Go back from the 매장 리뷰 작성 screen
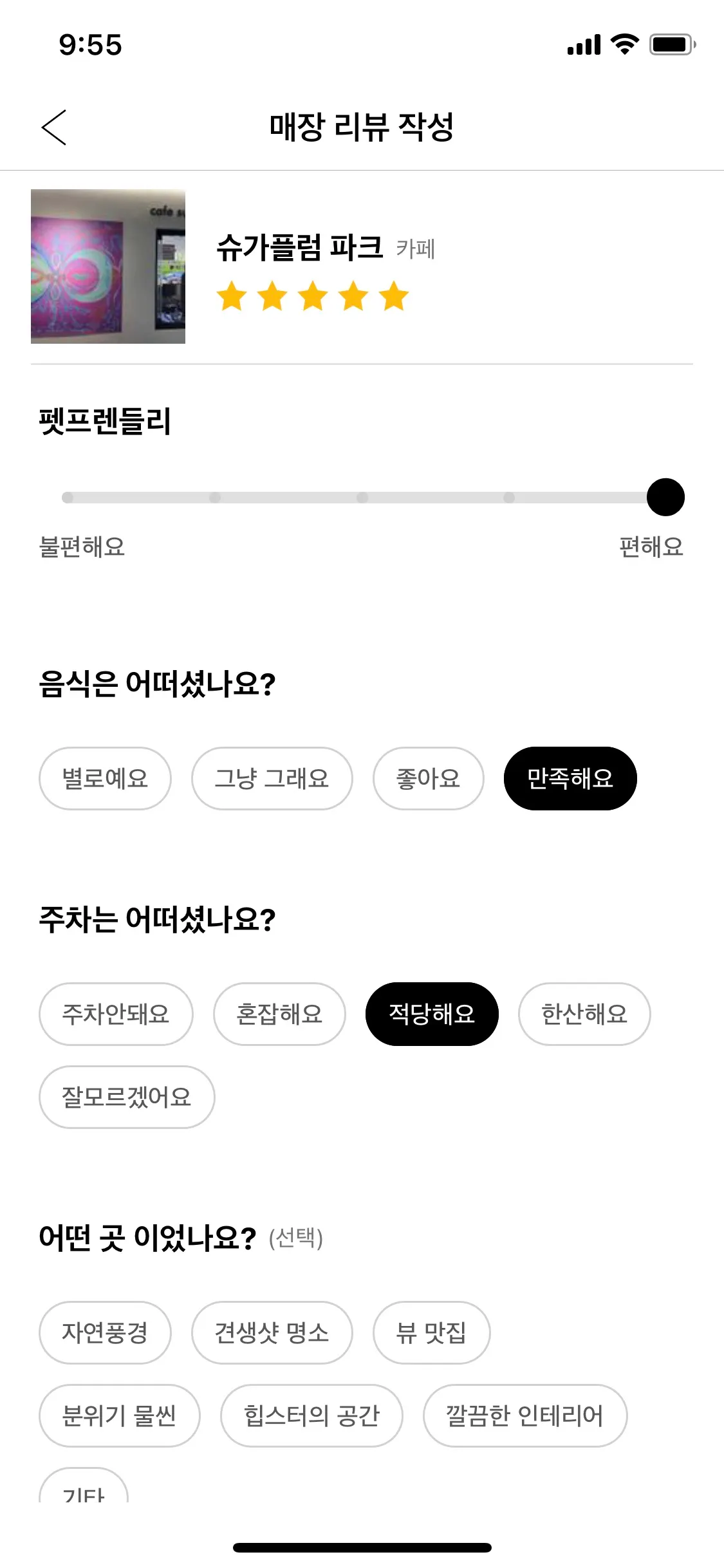This screenshot has height=1568, width=724. [x=54, y=127]
